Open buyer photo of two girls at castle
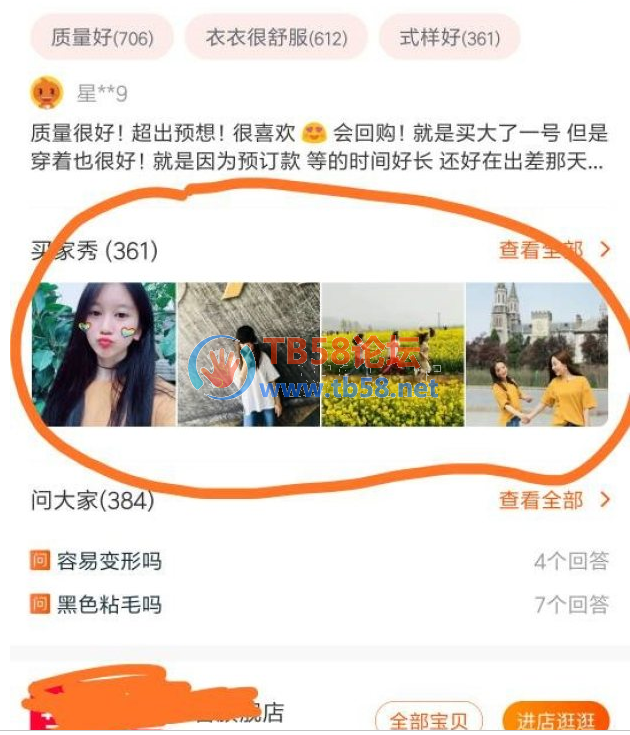The image size is (630, 735). (537, 354)
